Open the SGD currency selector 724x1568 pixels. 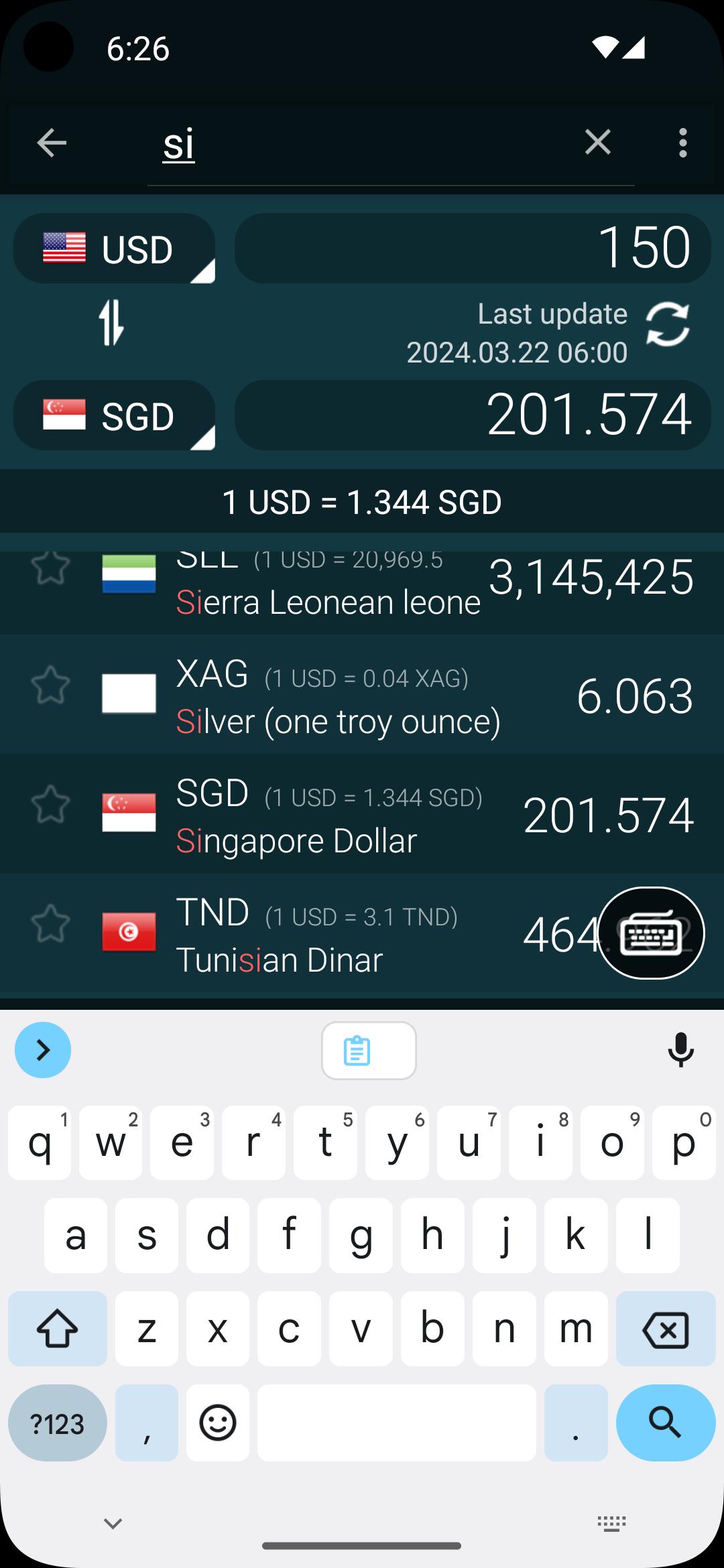pyautogui.click(x=115, y=415)
